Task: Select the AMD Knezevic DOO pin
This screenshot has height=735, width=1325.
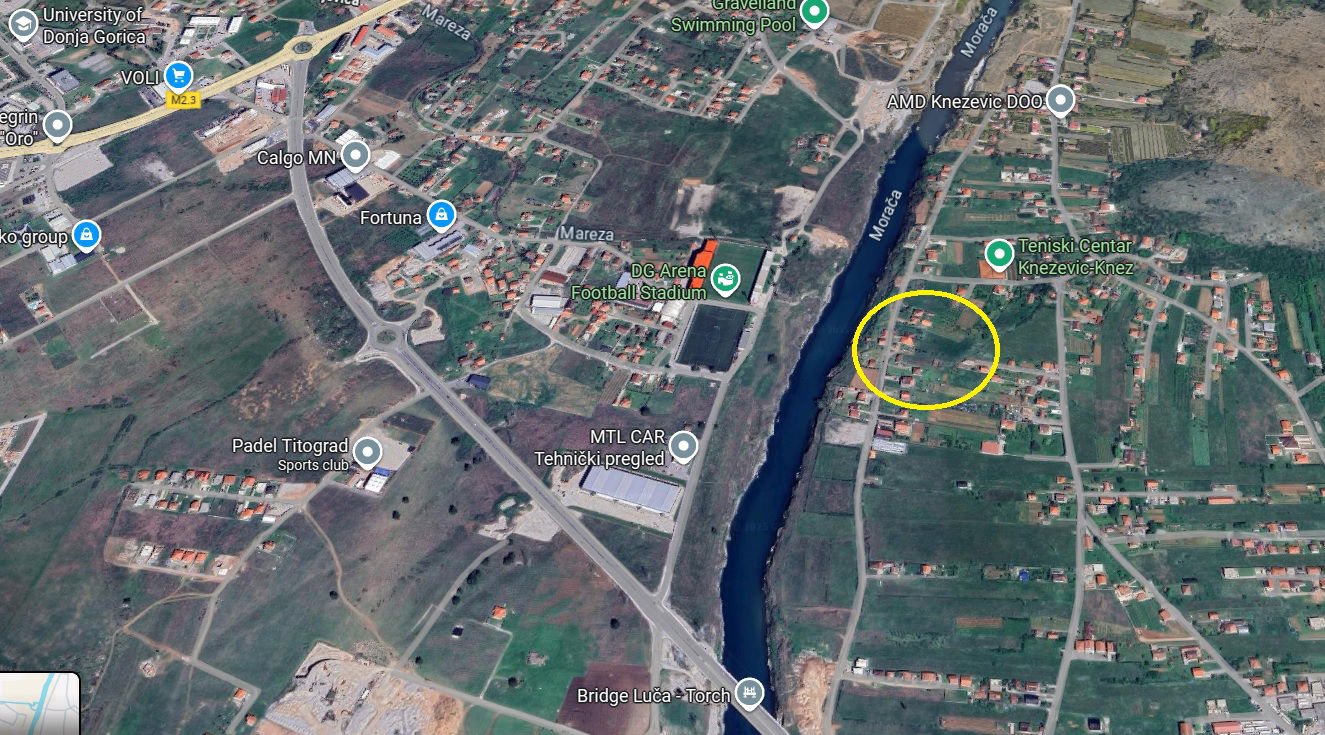Action: point(1060,101)
